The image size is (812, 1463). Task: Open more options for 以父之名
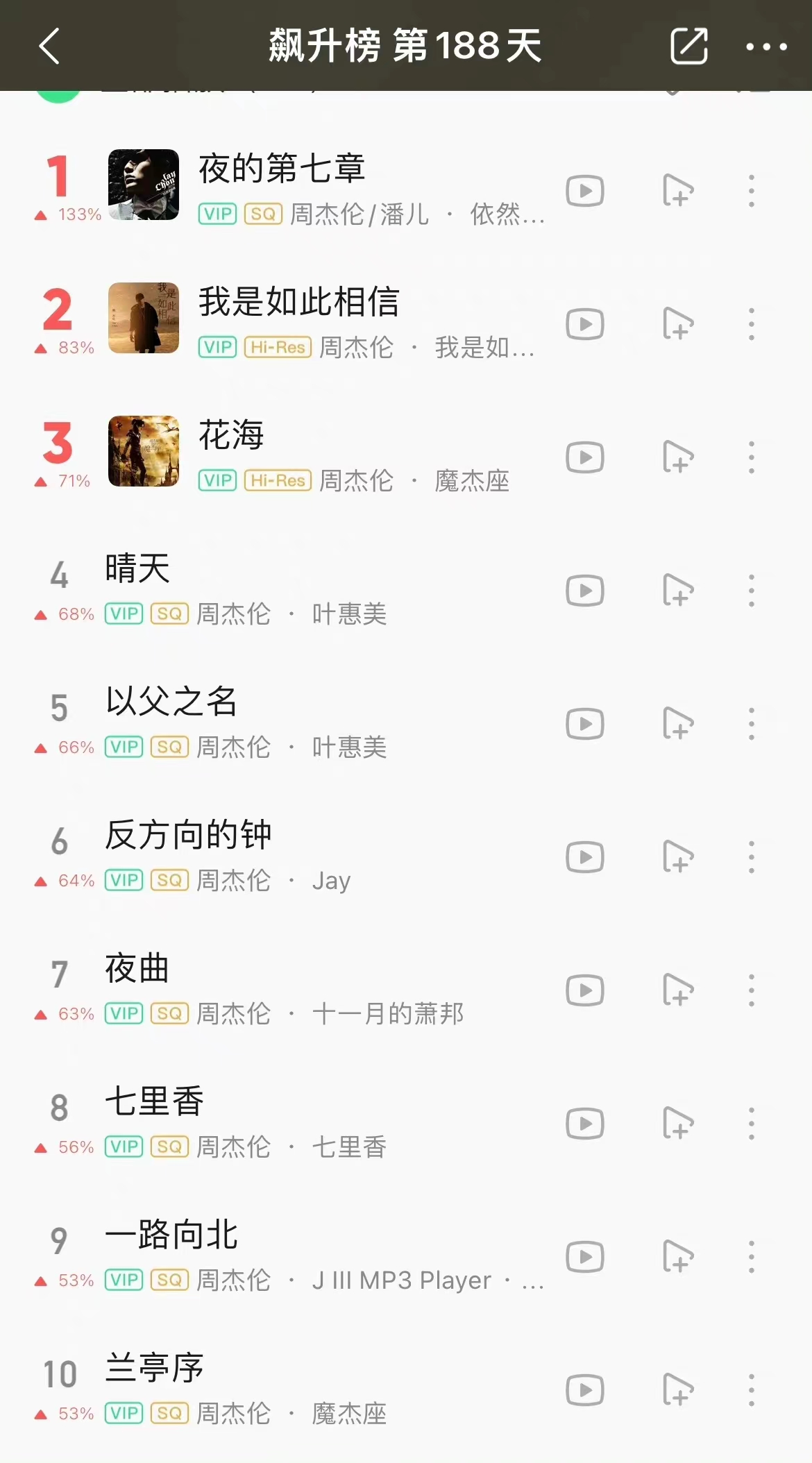752,723
